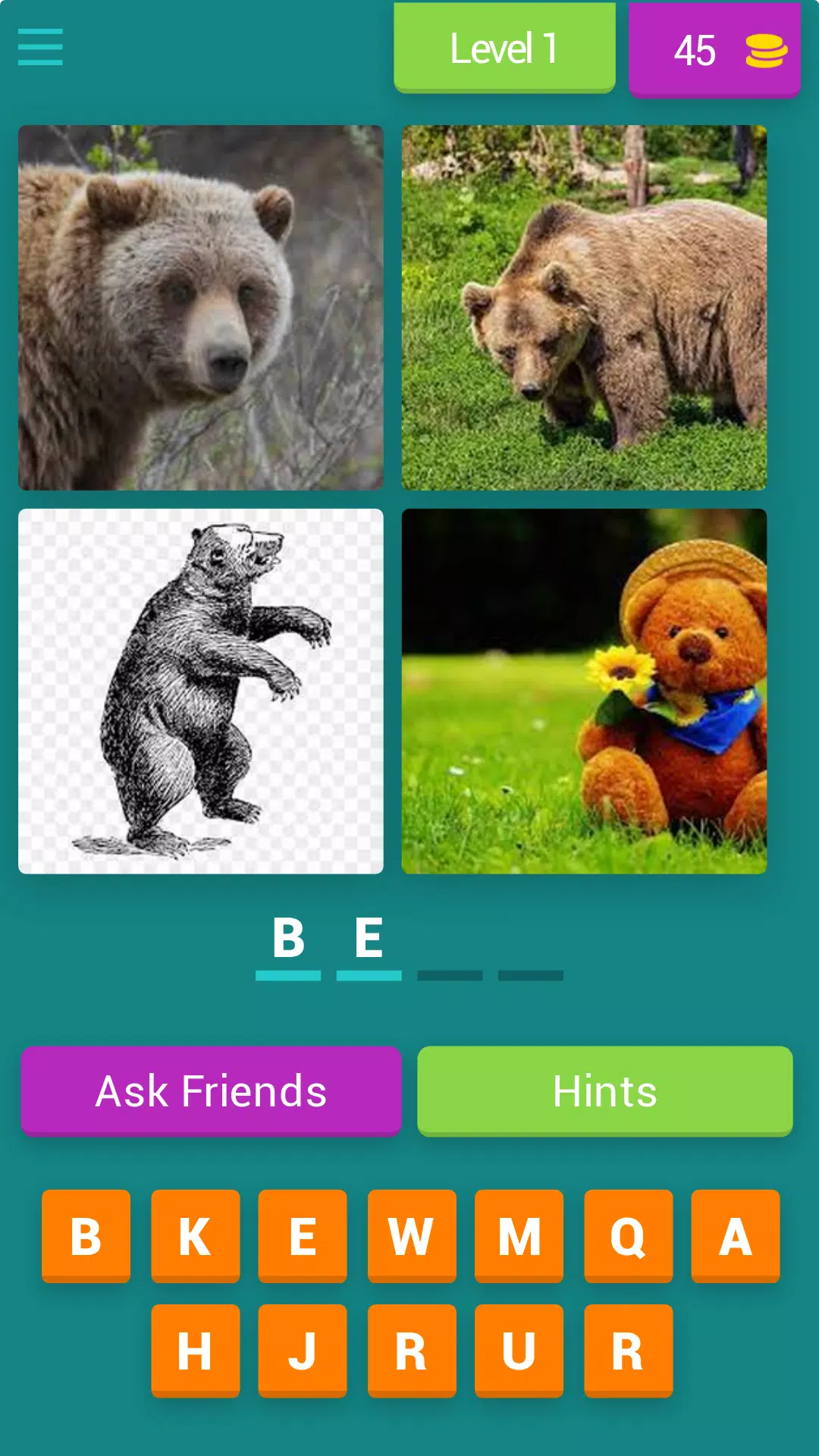Enlarge the bear walking on grass photo
The height and width of the screenshot is (1456, 819).
[584, 307]
